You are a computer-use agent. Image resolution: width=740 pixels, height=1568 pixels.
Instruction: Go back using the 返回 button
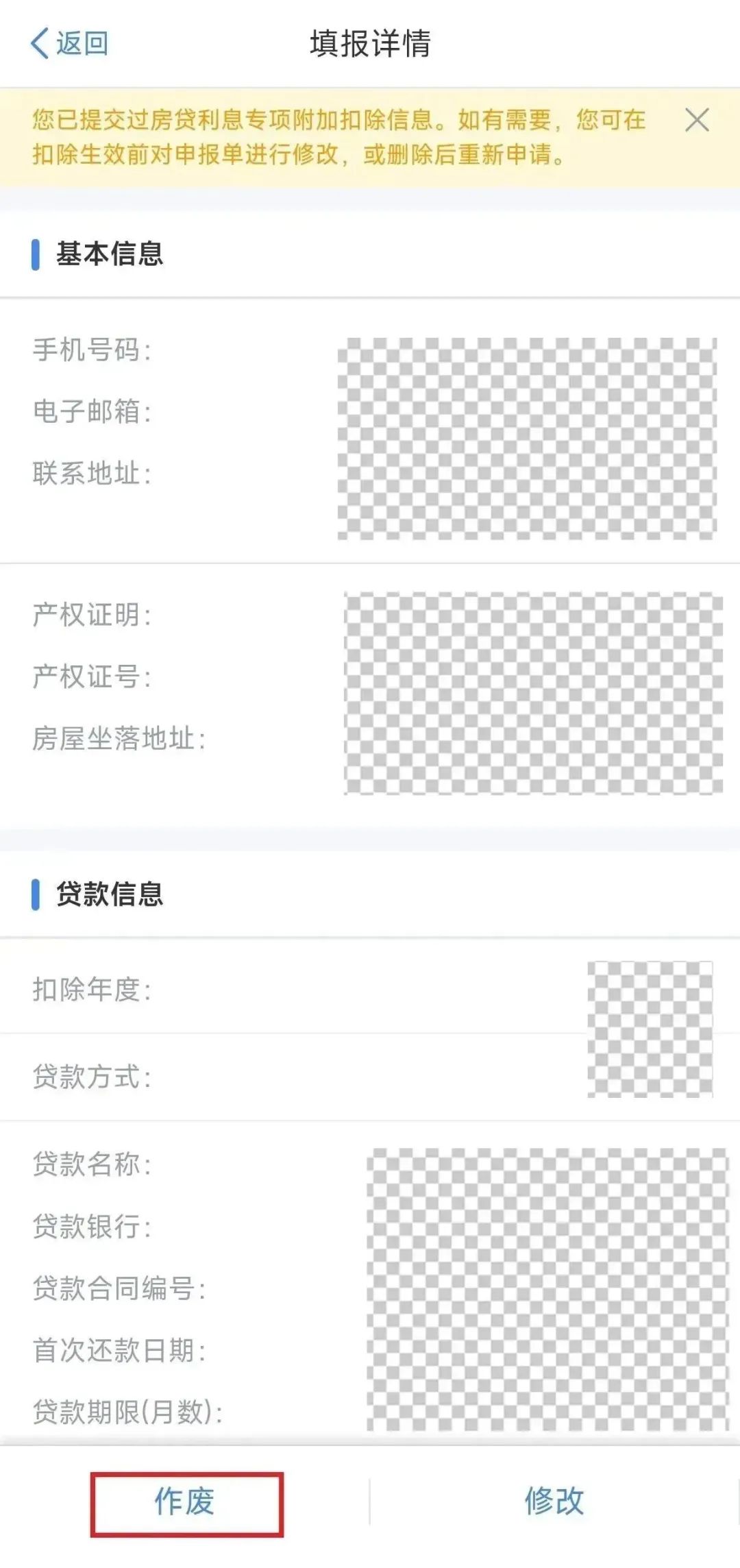click(69, 43)
